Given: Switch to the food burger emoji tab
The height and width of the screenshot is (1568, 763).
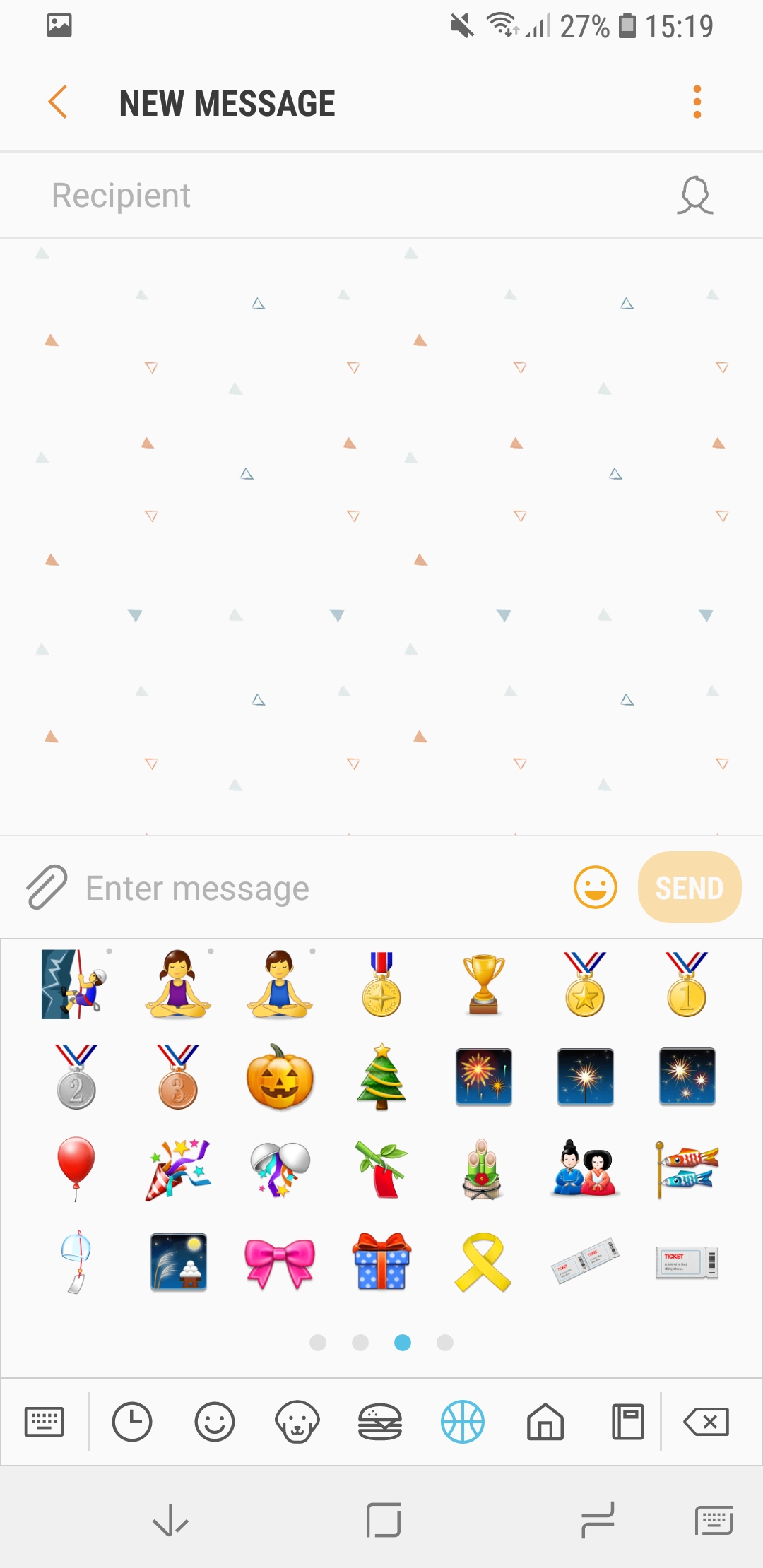Looking at the screenshot, I should [x=380, y=1421].
